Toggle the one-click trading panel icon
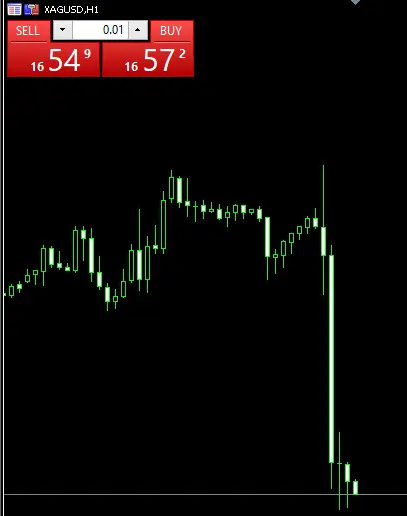 point(32,9)
